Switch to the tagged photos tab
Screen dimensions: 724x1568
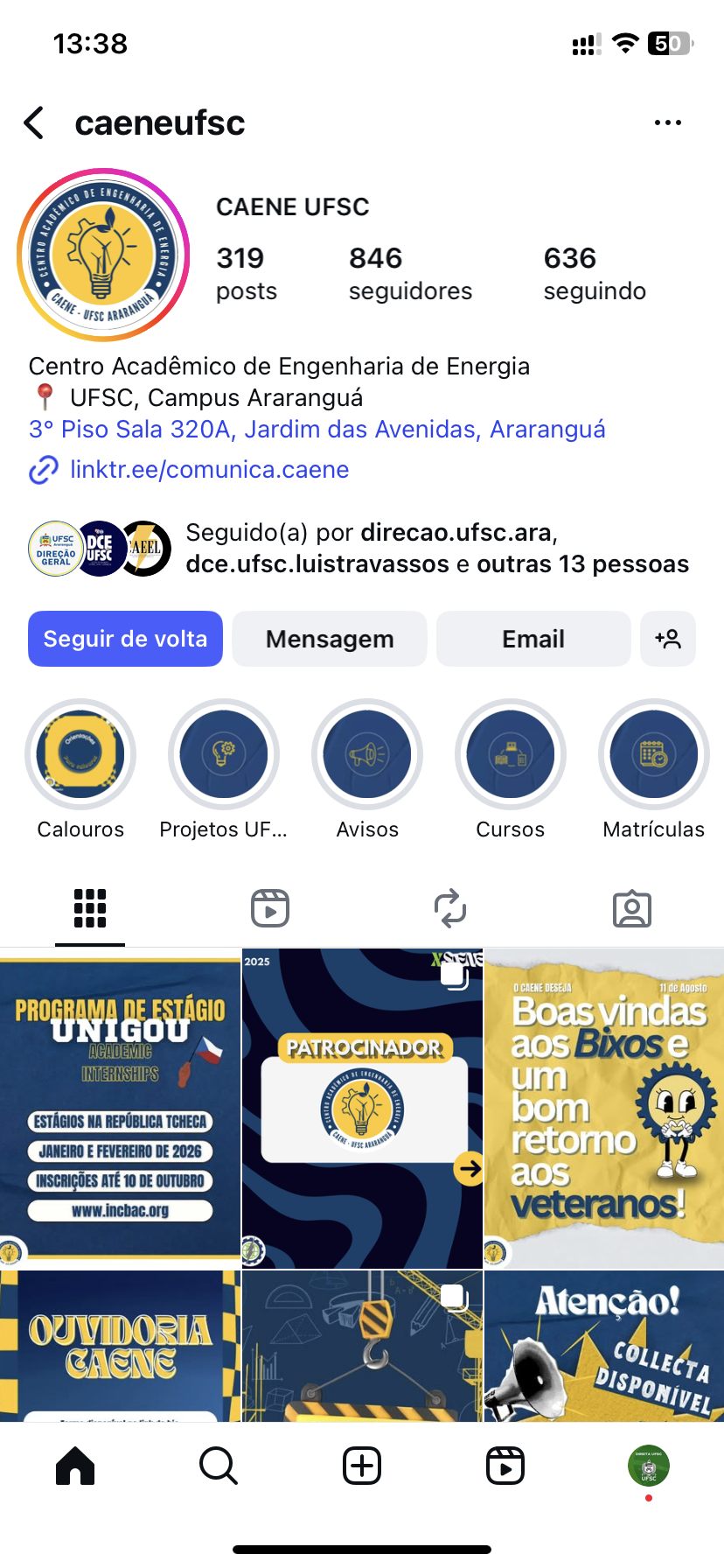point(631,909)
